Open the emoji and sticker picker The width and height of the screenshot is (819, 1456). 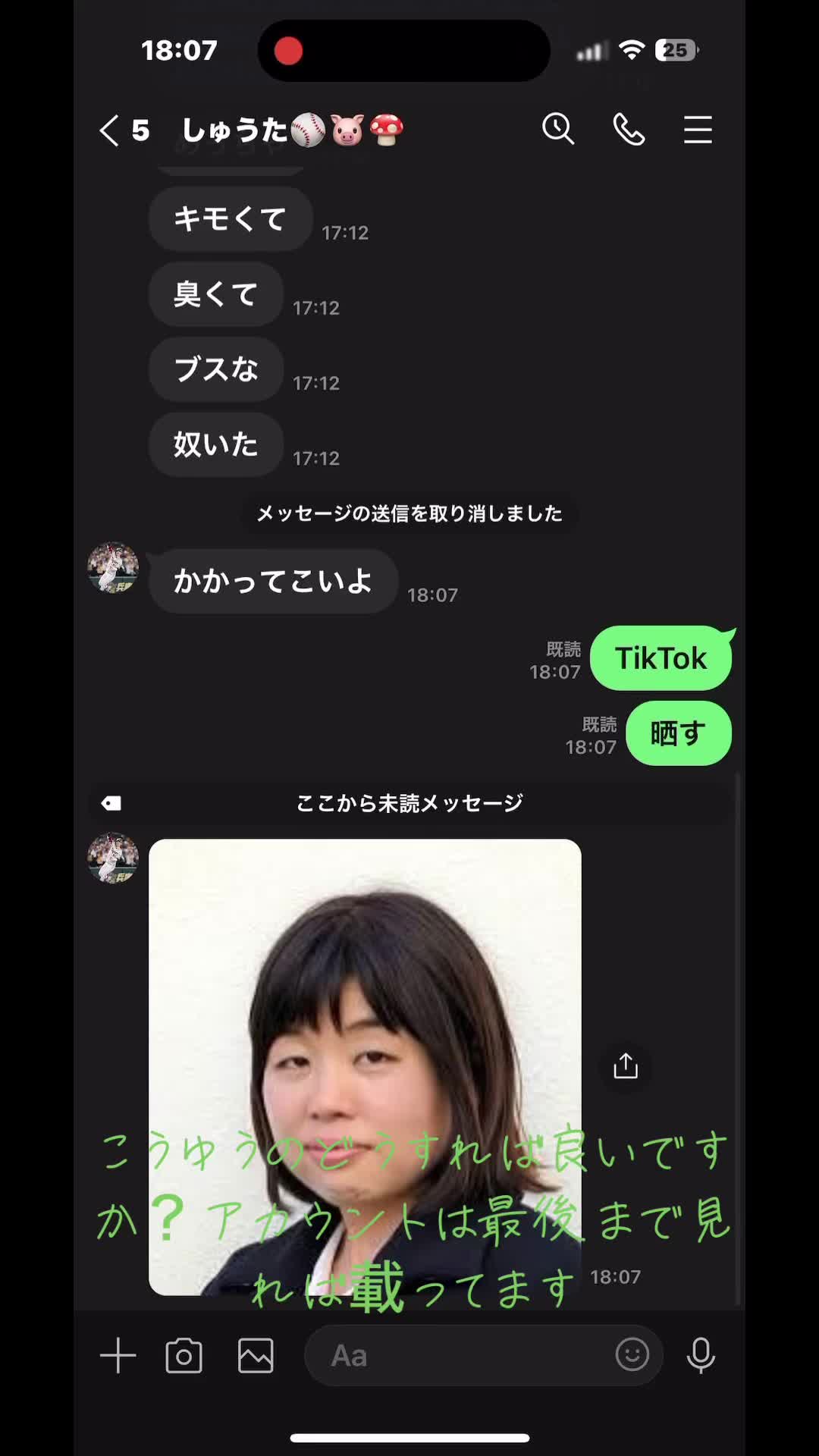pos(632,1354)
